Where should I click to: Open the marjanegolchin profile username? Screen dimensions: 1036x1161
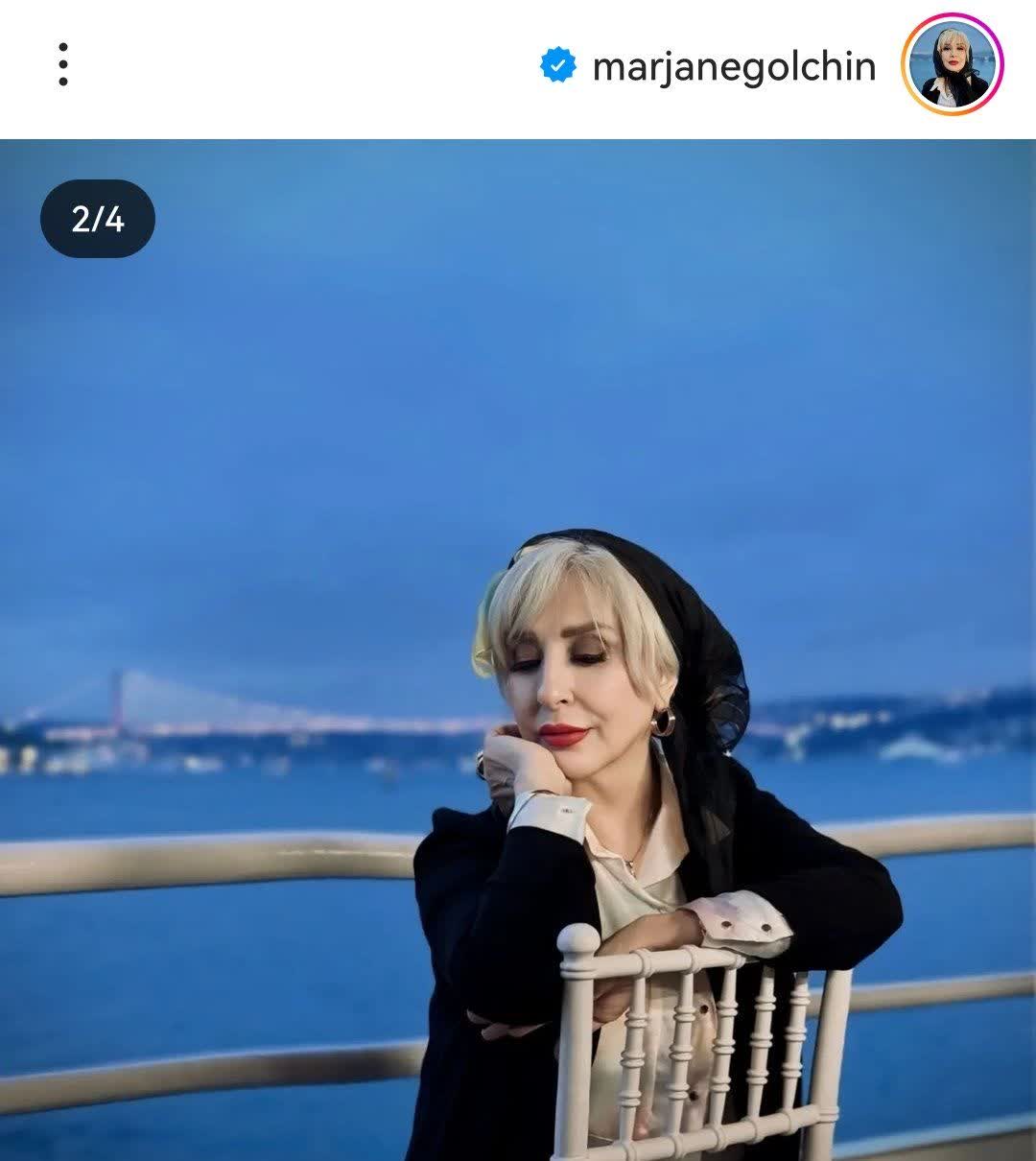click(x=734, y=66)
